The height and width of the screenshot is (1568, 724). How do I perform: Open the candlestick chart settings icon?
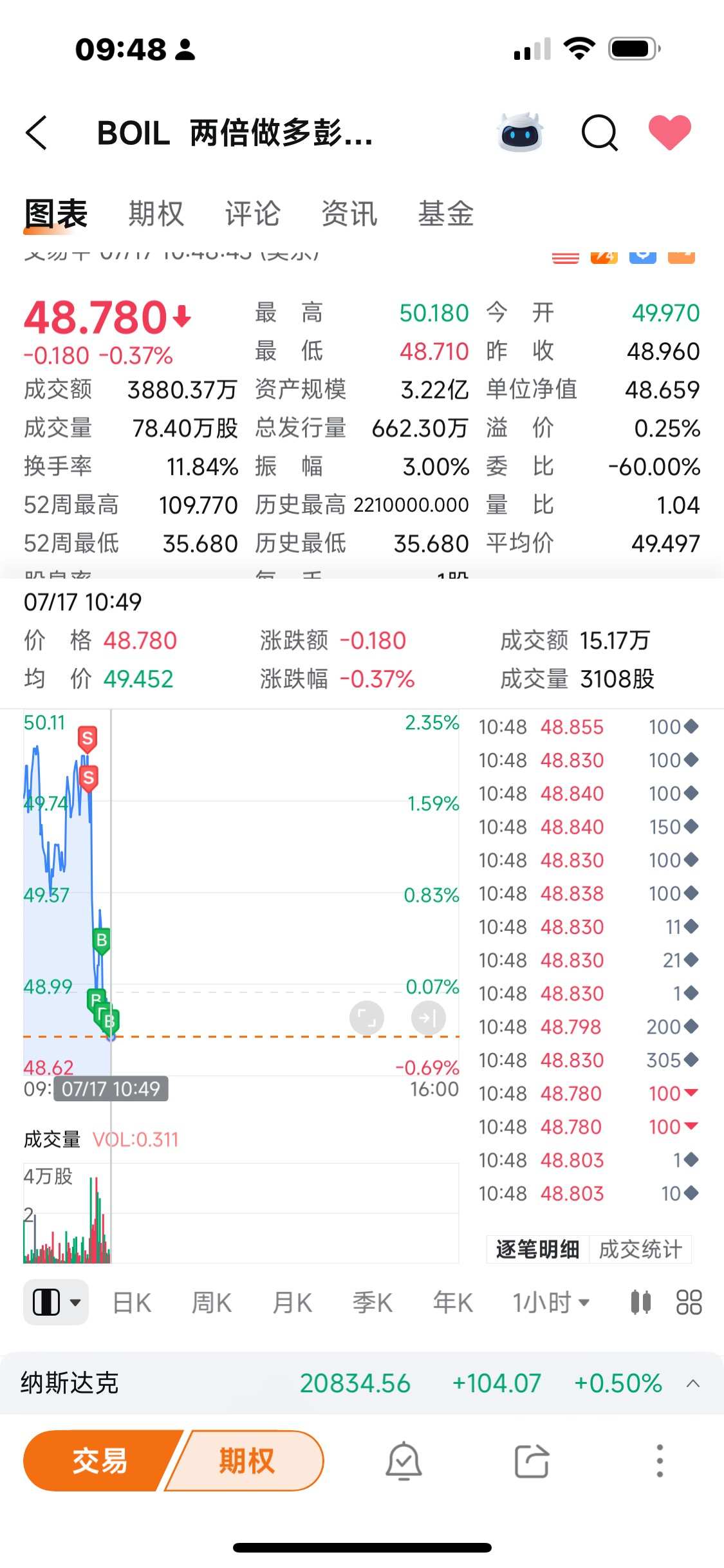[641, 1302]
